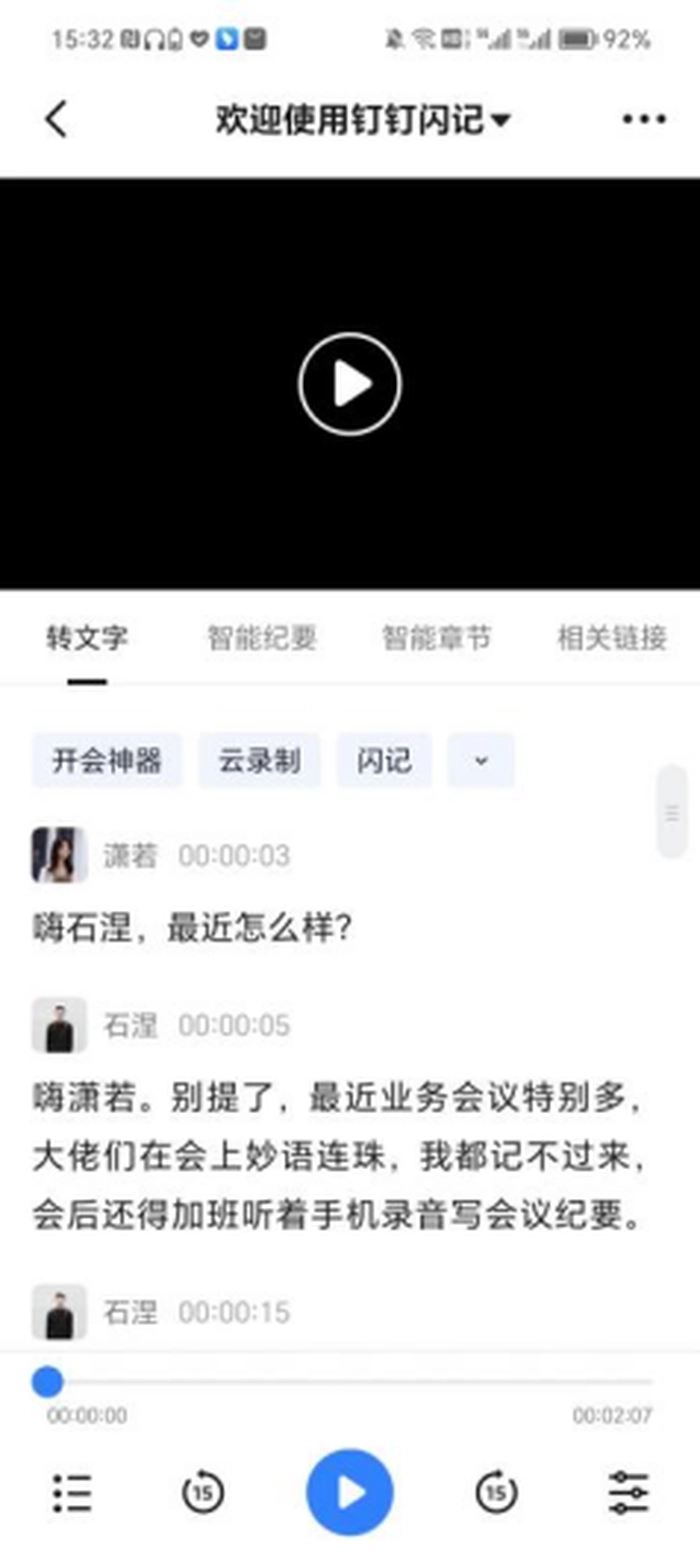View the 相关链接 tab
The image size is (700, 1568).
pos(611,638)
